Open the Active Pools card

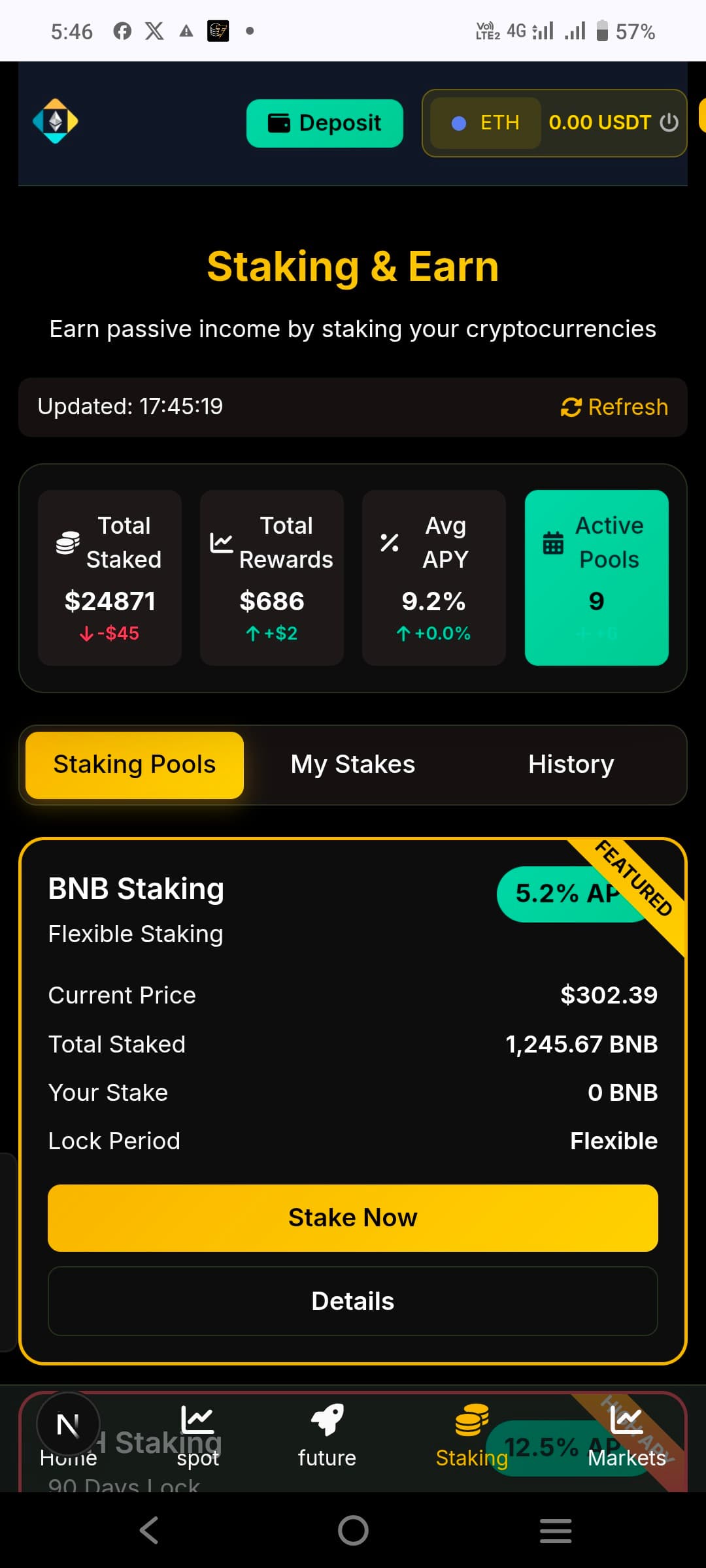[596, 578]
